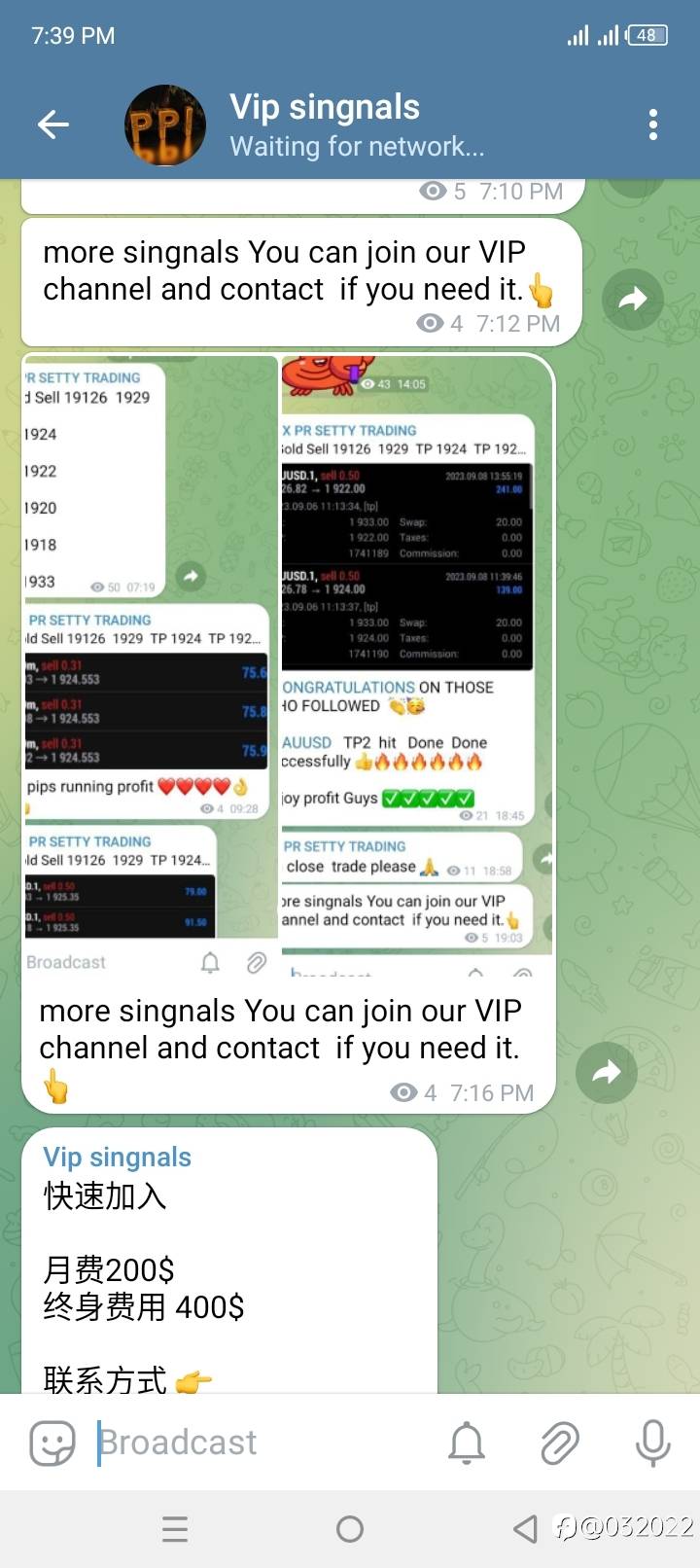The height and width of the screenshot is (1568, 700).
Task: Open Vip singnals channel profile
Action: [326, 125]
